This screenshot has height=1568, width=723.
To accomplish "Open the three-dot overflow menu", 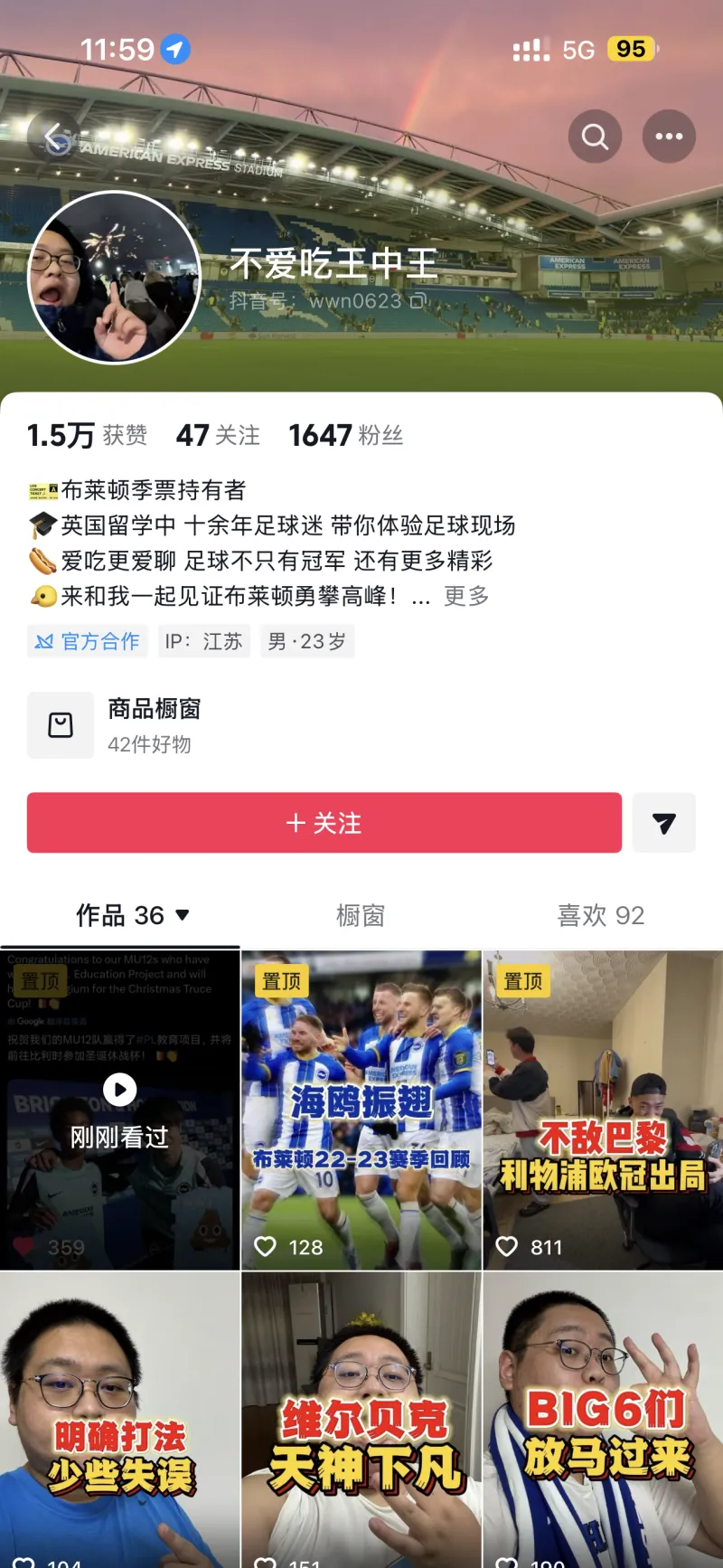I will 669,137.
